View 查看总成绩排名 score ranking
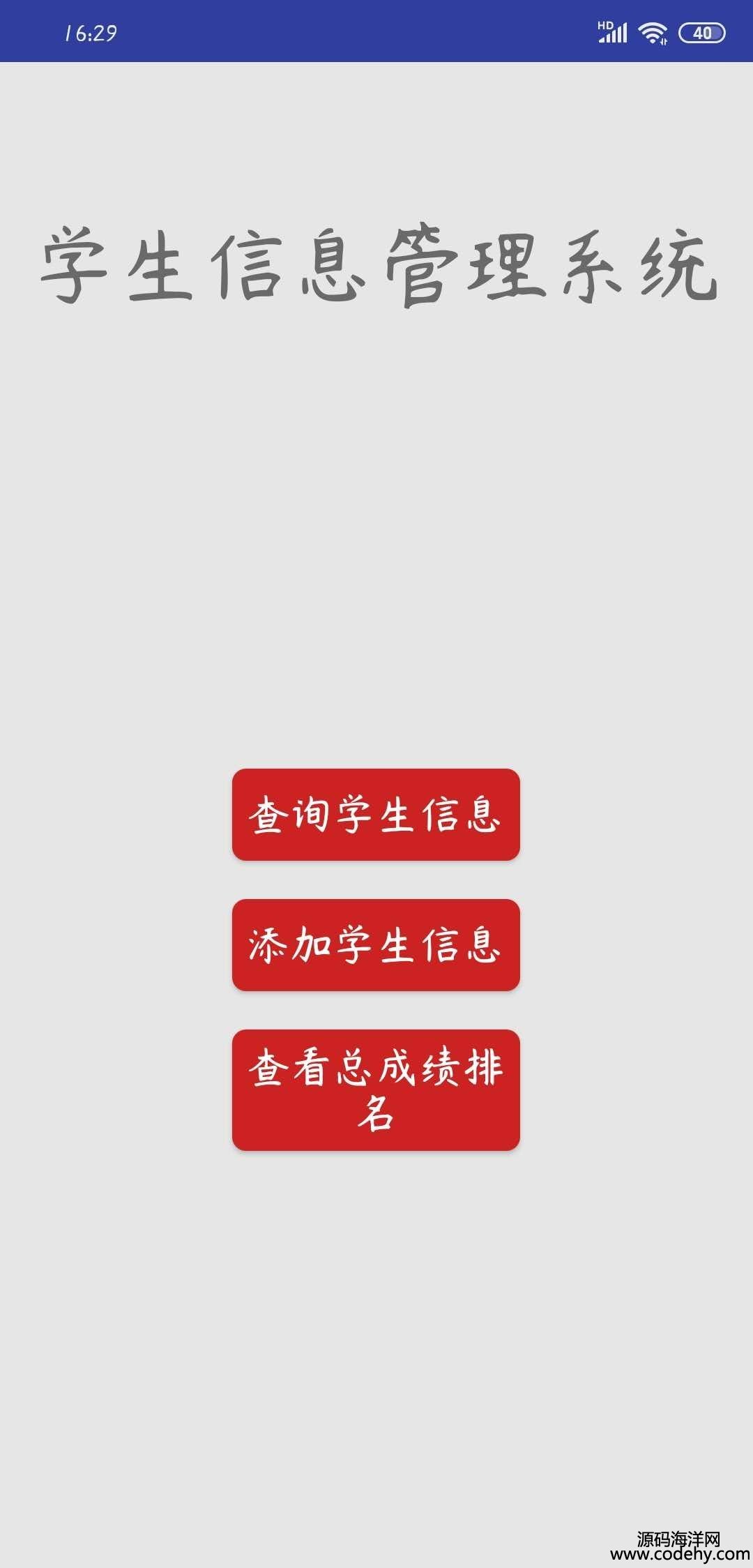 click(376, 1090)
